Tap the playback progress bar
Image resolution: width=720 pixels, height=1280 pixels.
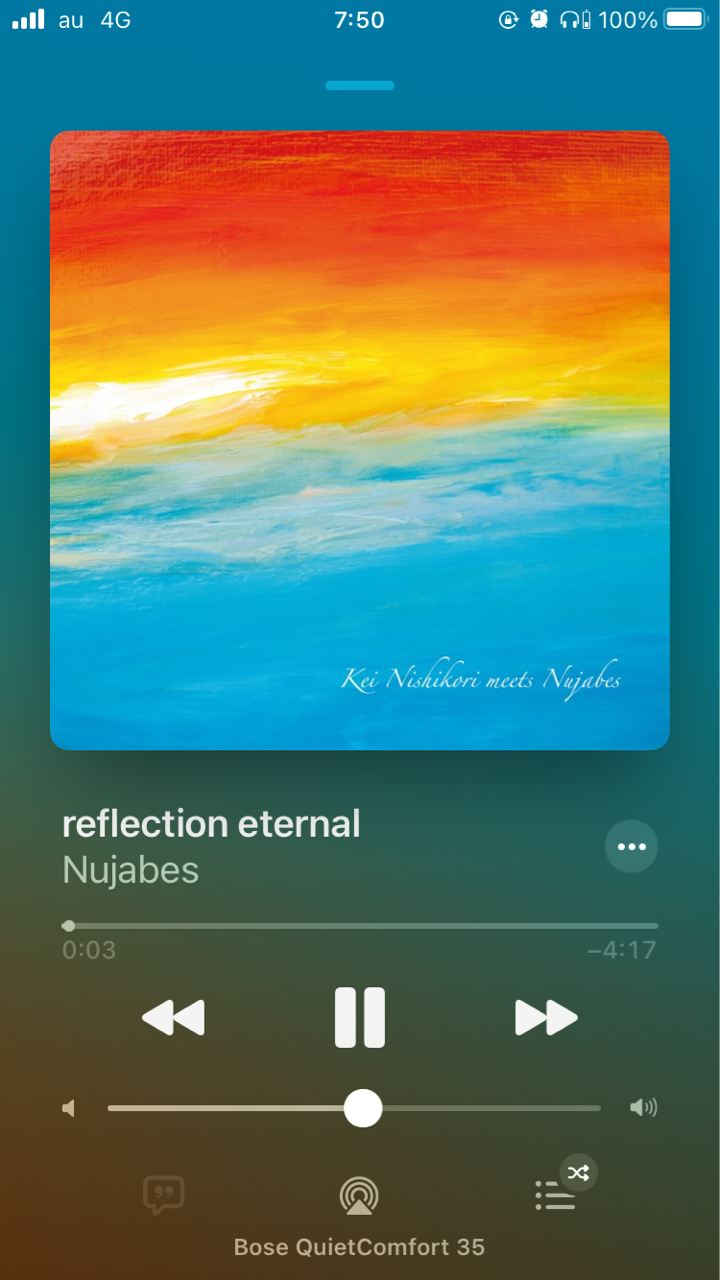[360, 926]
